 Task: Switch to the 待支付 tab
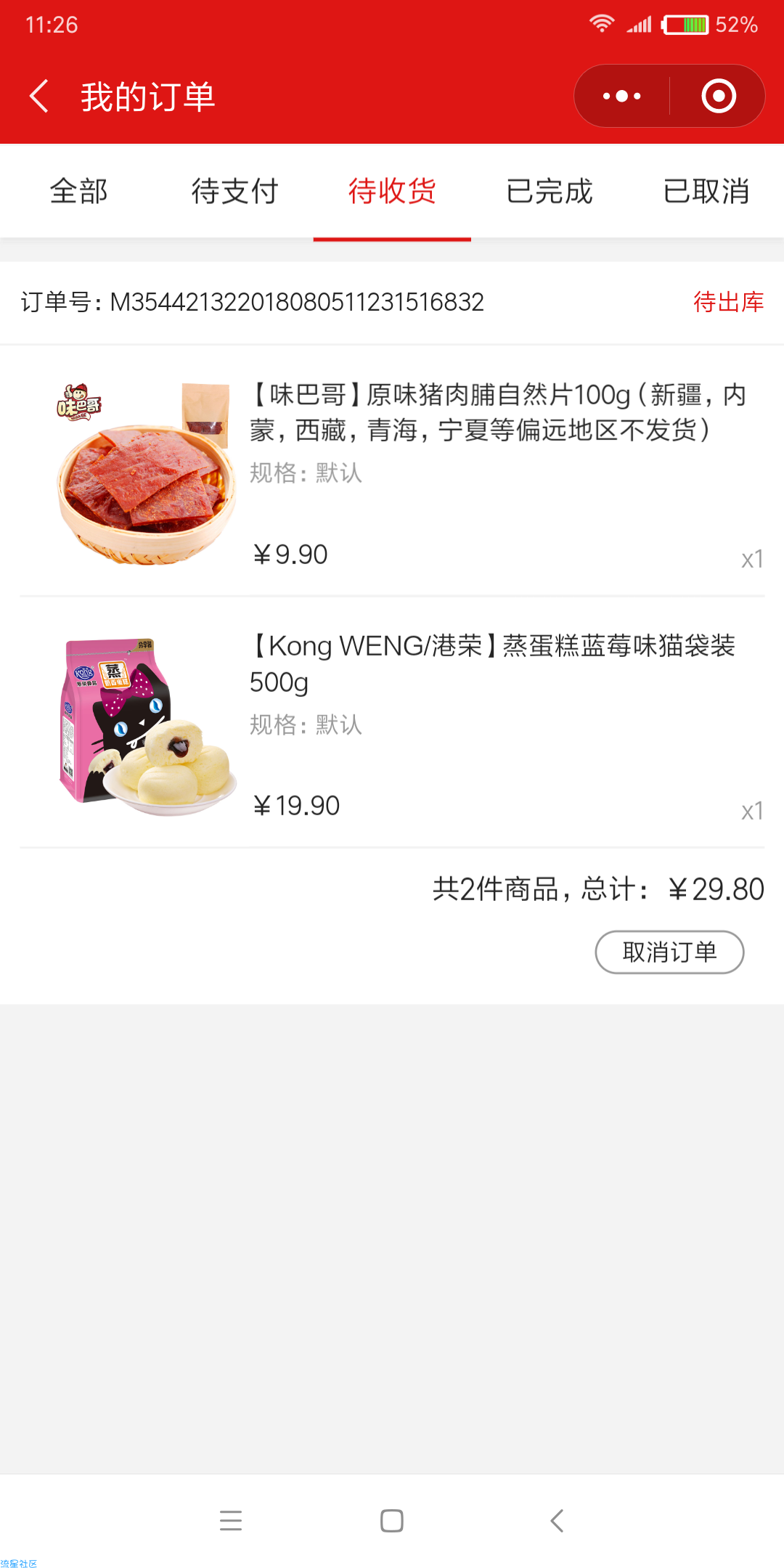click(235, 192)
